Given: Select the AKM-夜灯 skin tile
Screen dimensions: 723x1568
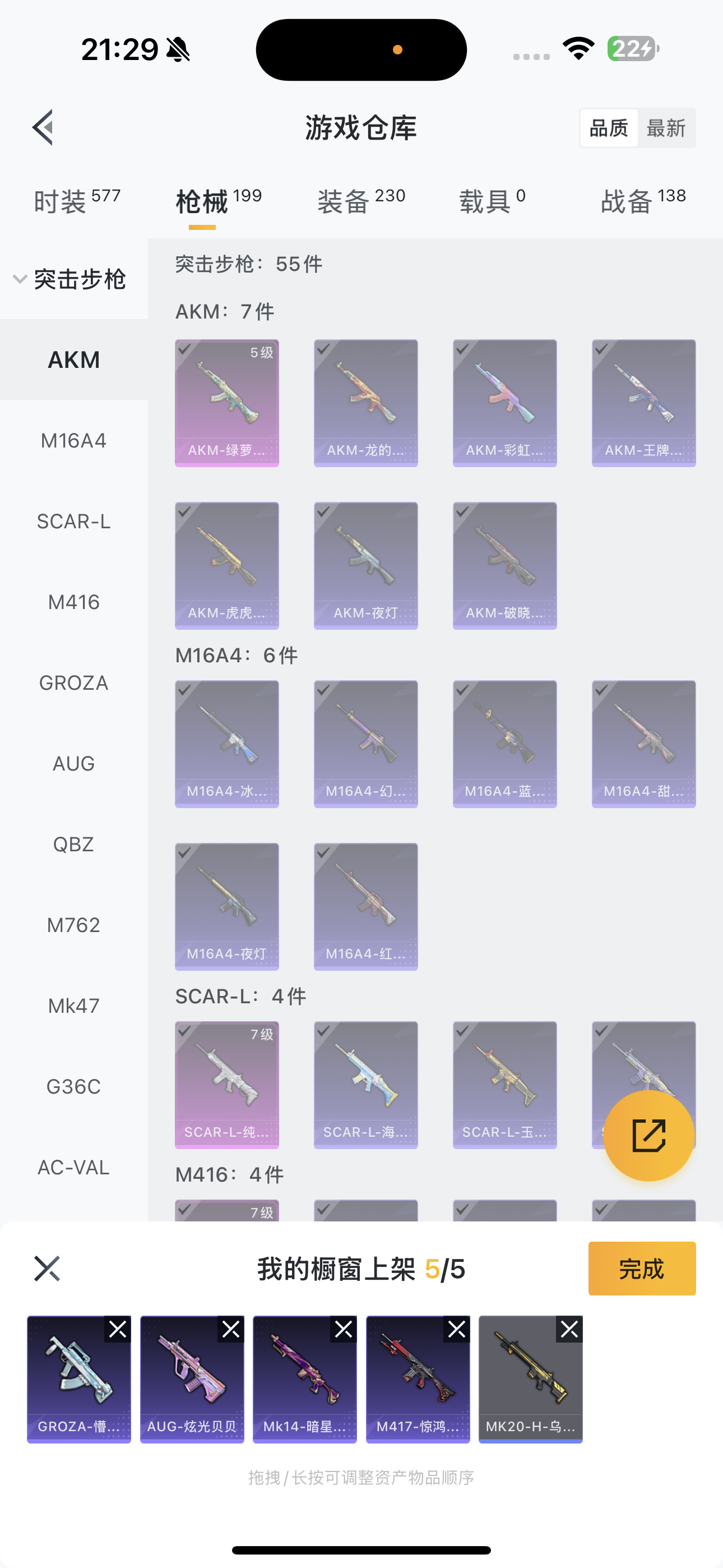Looking at the screenshot, I should [x=366, y=565].
